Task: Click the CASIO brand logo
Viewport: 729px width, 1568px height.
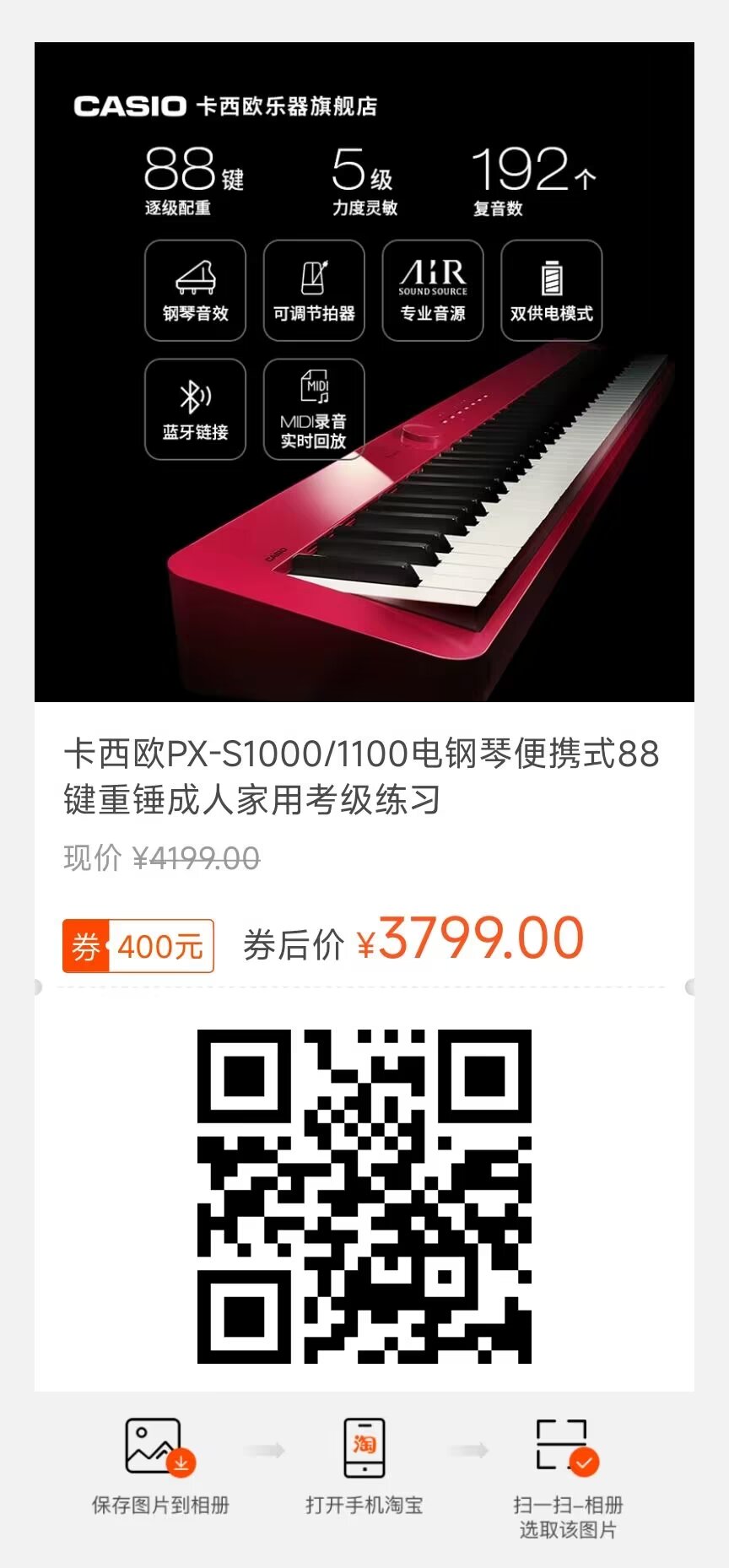Action: coord(128,106)
